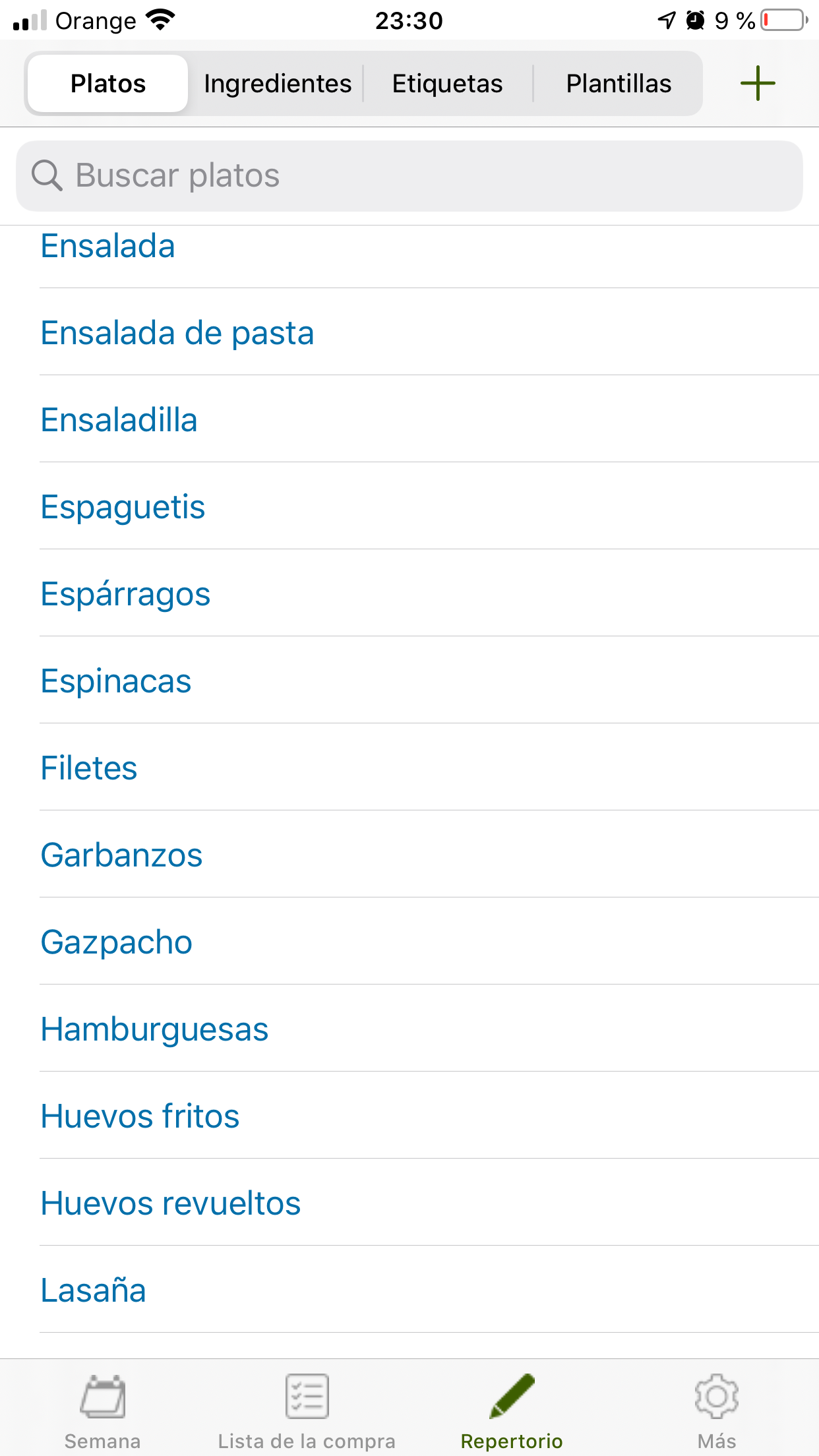Switch to the Plantillas tab
The width and height of the screenshot is (819, 1456).
pyautogui.click(x=618, y=84)
